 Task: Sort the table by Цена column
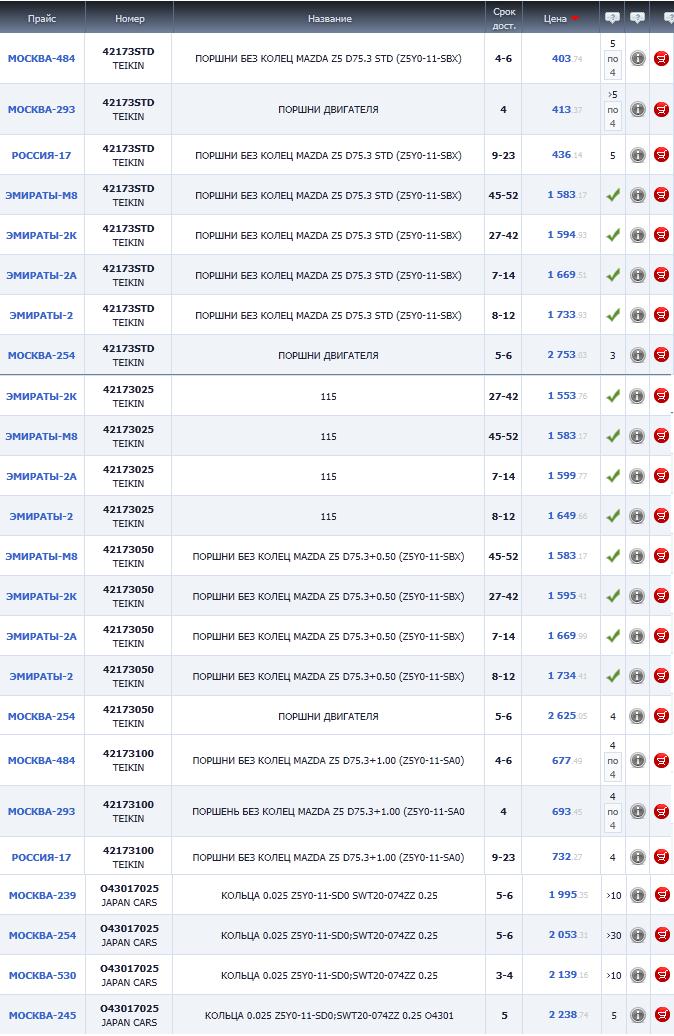coord(555,18)
